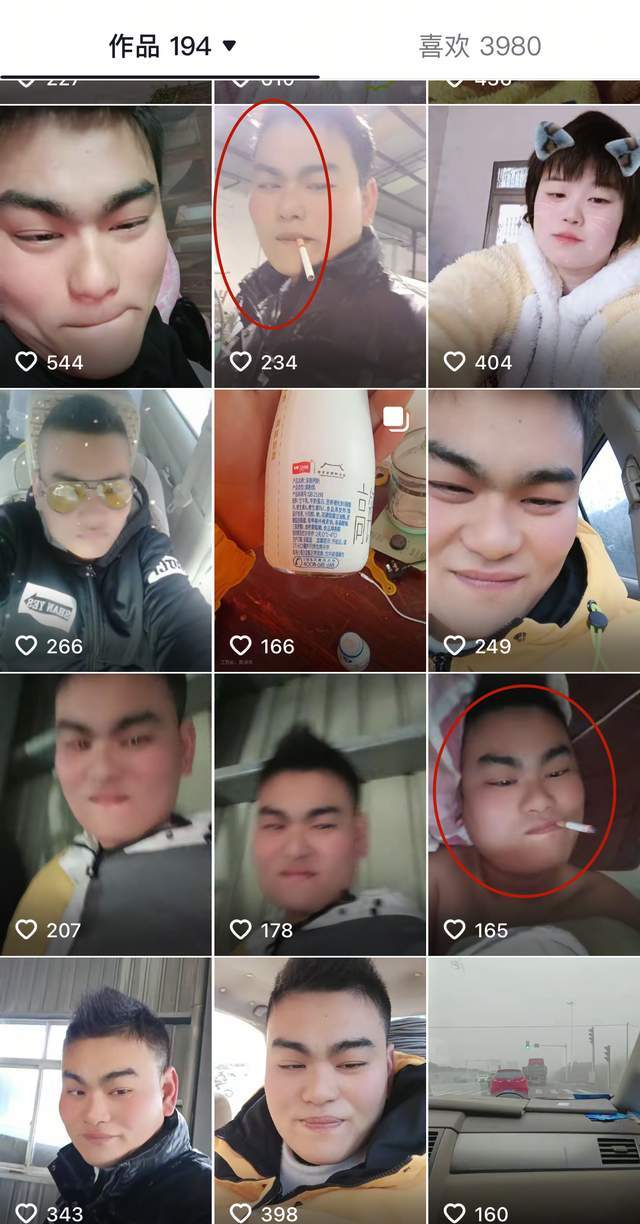Open the video with 398 likes
Screen dimensions: 640x1224
320,1090
